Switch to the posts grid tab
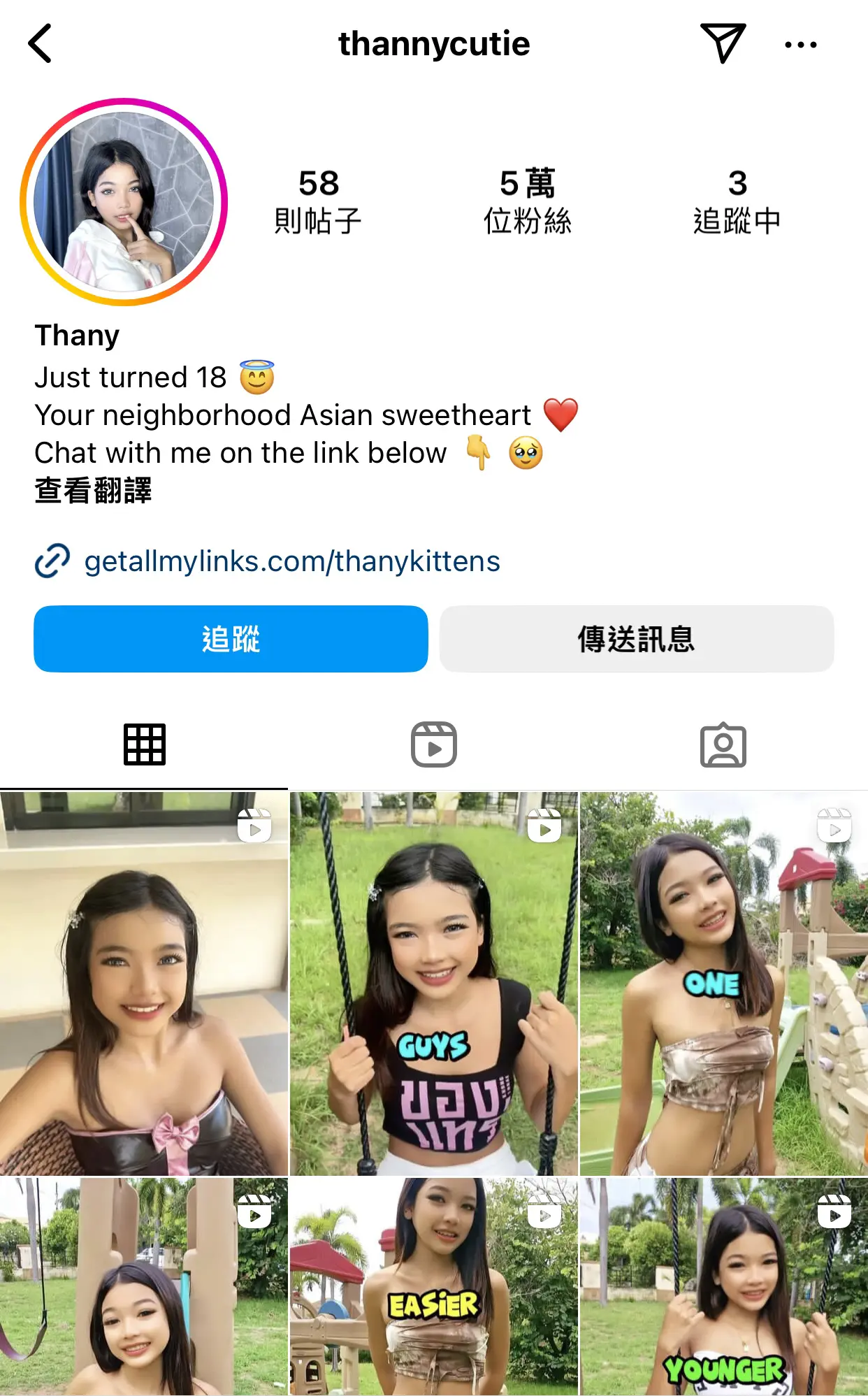868x1396 pixels. (x=145, y=745)
